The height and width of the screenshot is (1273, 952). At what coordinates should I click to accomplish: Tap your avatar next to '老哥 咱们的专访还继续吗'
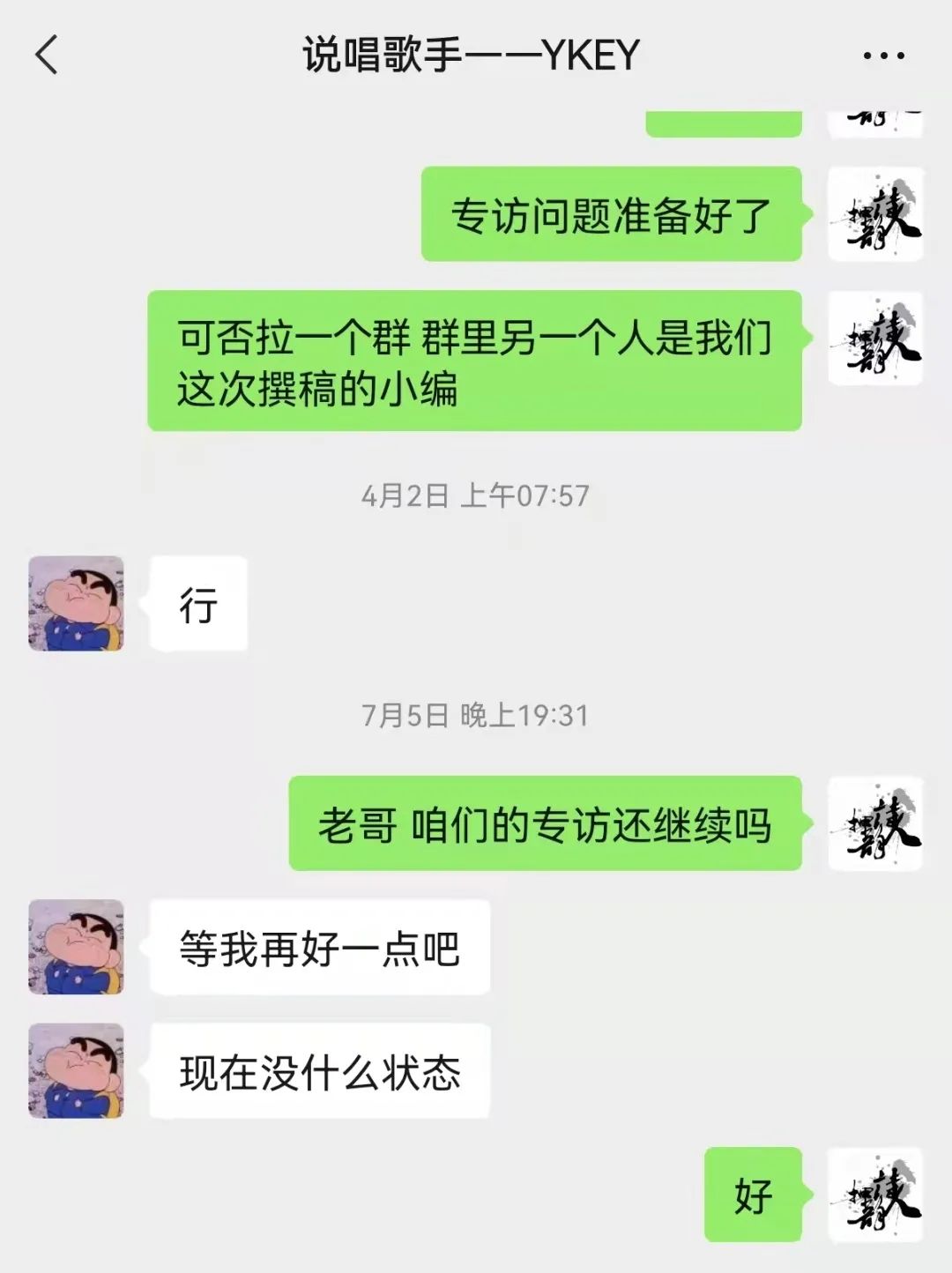875,824
